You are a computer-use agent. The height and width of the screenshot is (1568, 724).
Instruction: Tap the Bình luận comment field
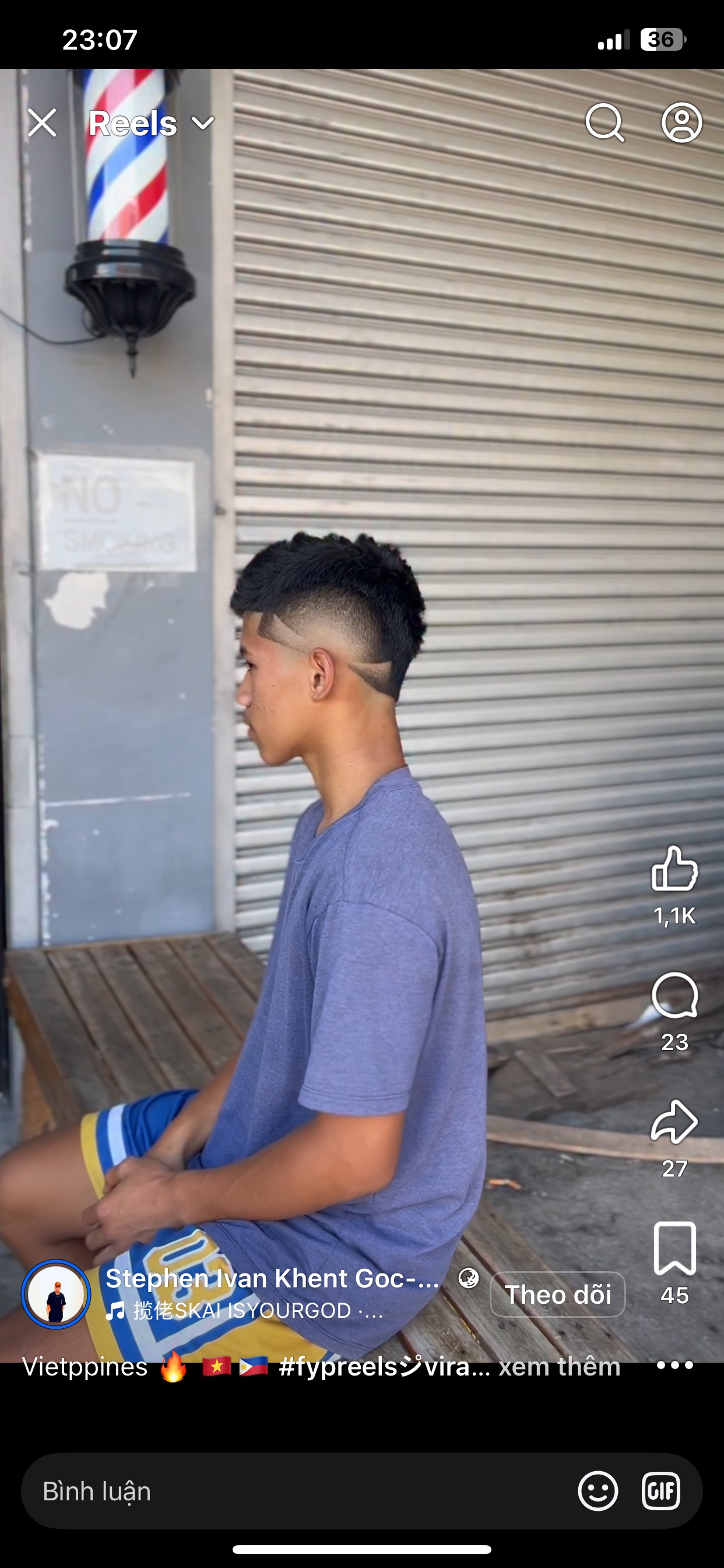[x=292, y=1492]
